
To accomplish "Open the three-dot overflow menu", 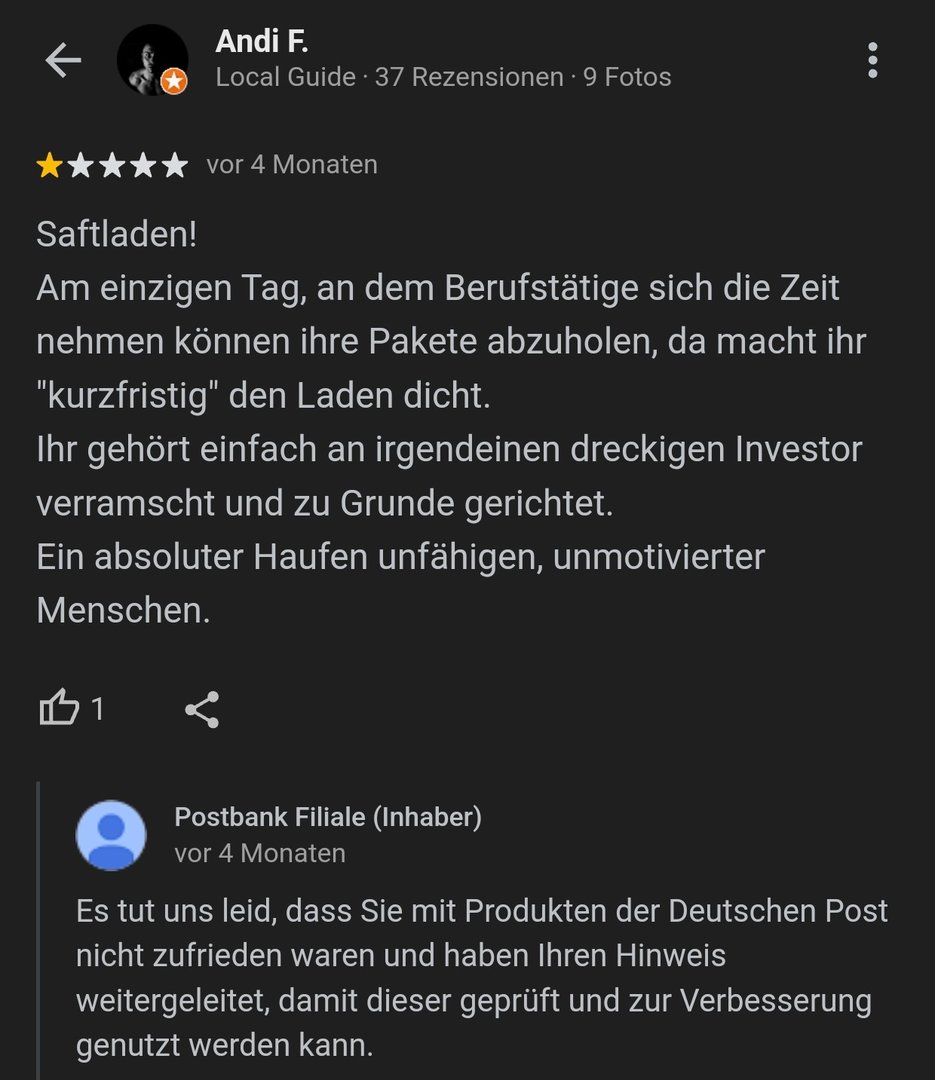I will tap(873, 61).
